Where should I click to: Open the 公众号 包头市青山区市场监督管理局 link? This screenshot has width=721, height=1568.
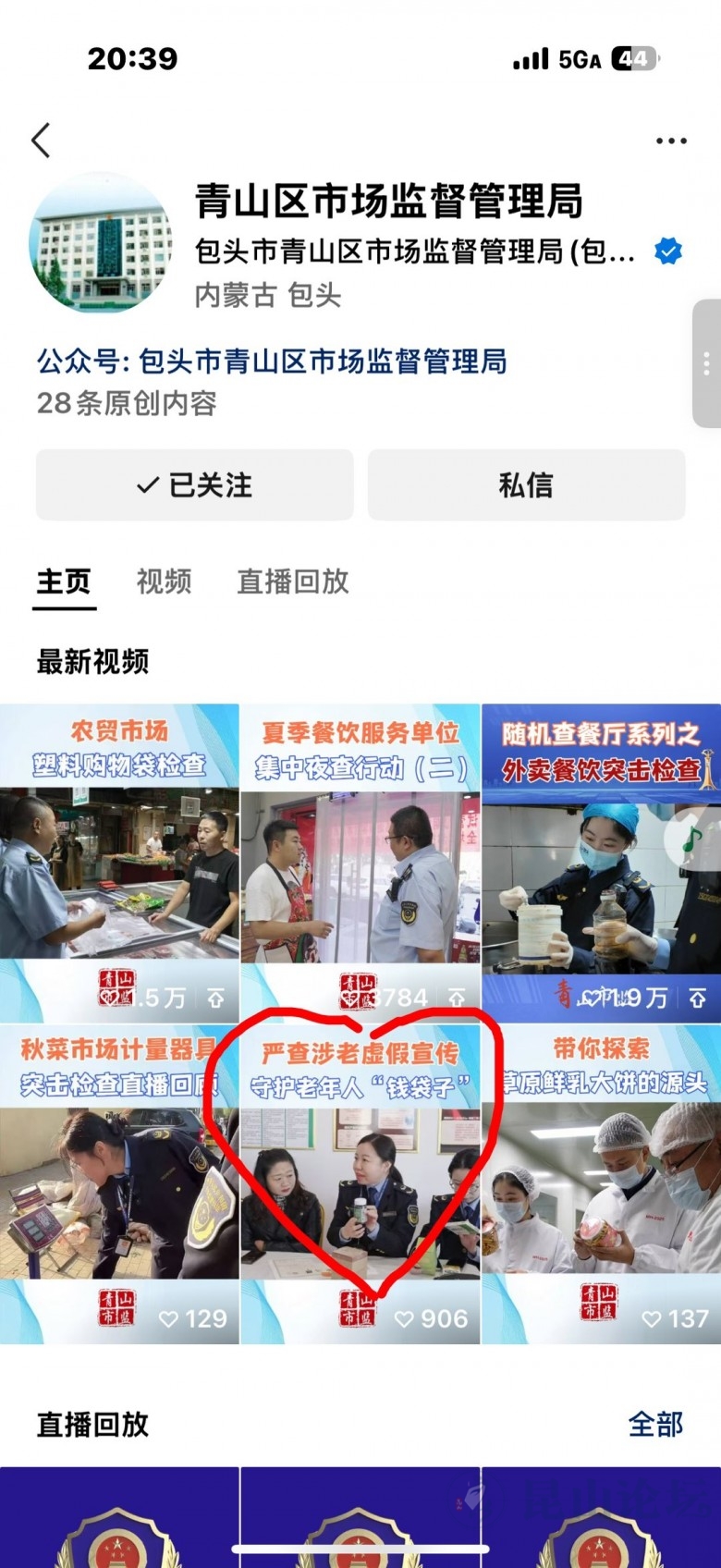272,361
